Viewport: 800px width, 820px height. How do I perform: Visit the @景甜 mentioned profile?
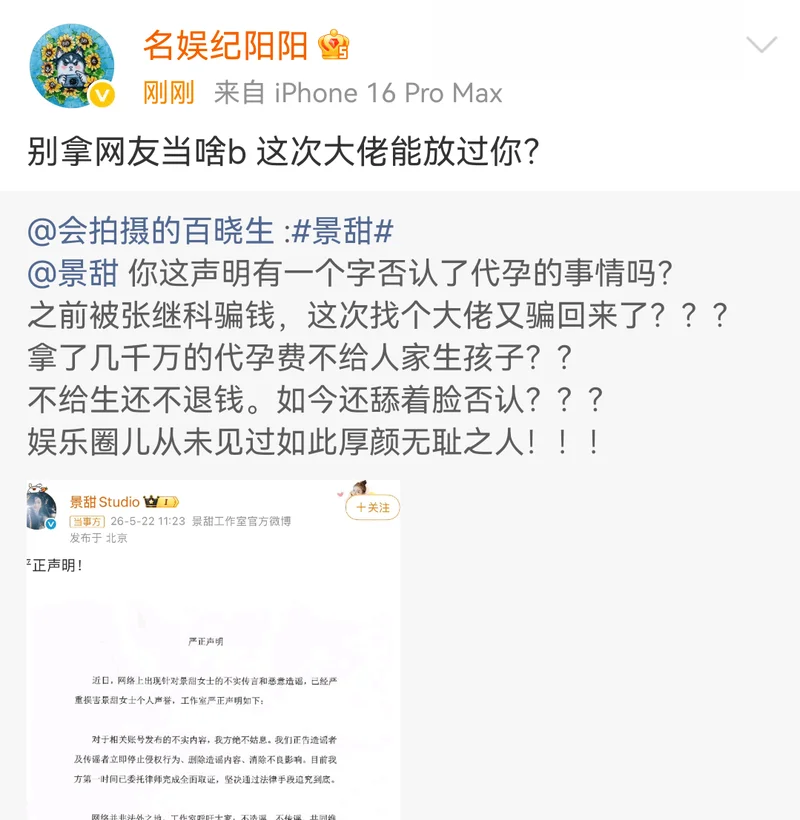click(x=73, y=273)
